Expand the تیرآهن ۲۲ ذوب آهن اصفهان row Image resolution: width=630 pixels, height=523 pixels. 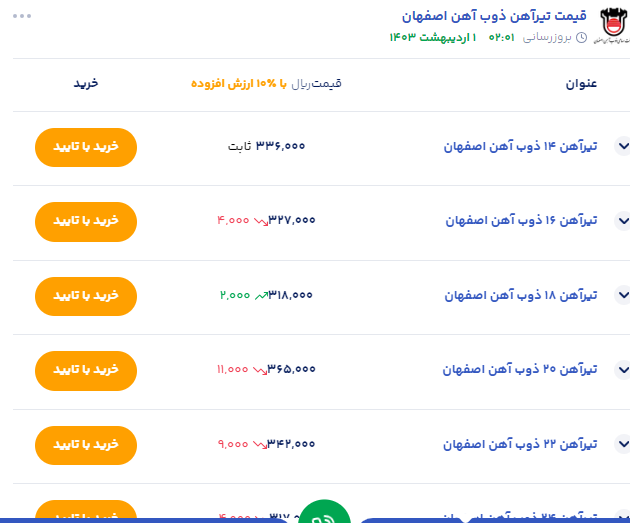[x=622, y=445]
